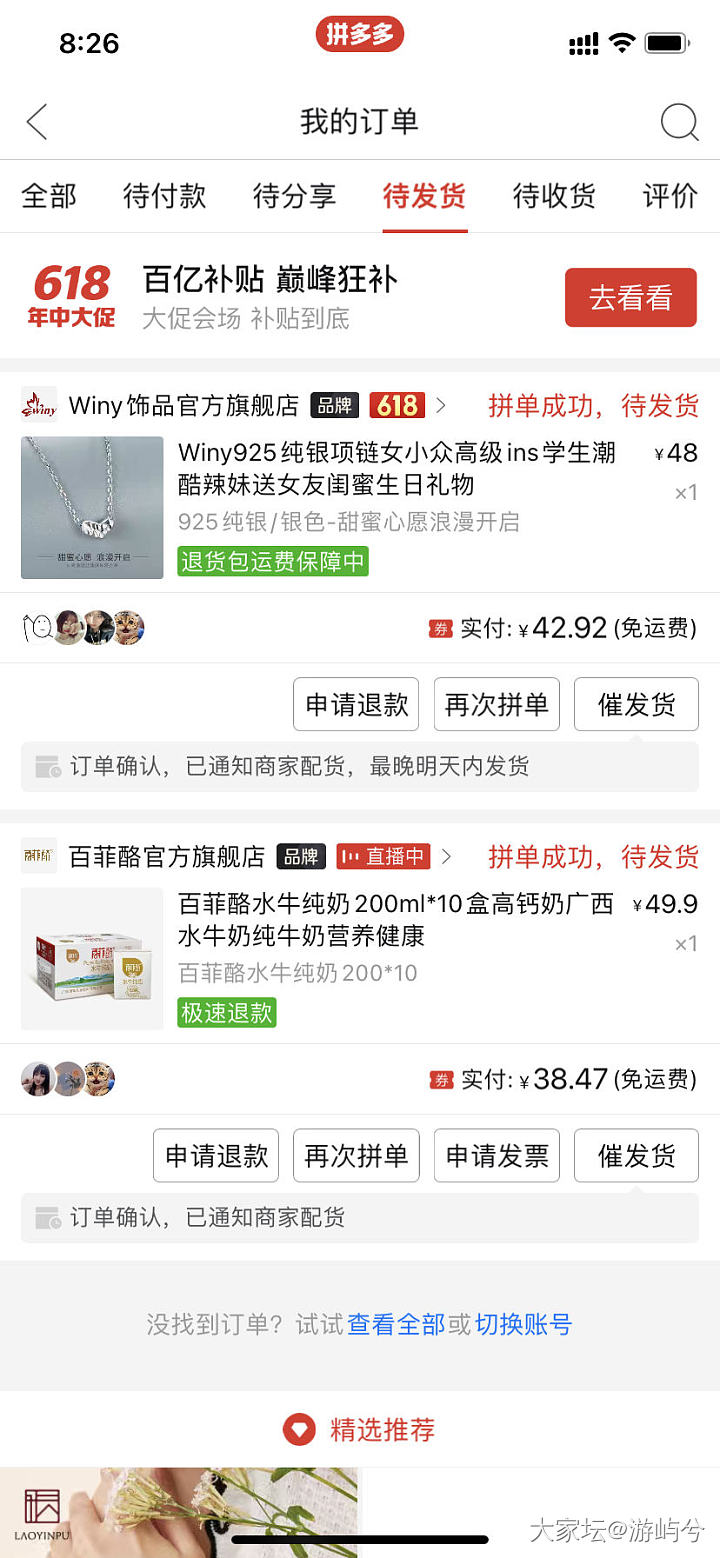Tap the 去看看 promotion button
The image size is (720, 1558).
pyautogui.click(x=630, y=298)
